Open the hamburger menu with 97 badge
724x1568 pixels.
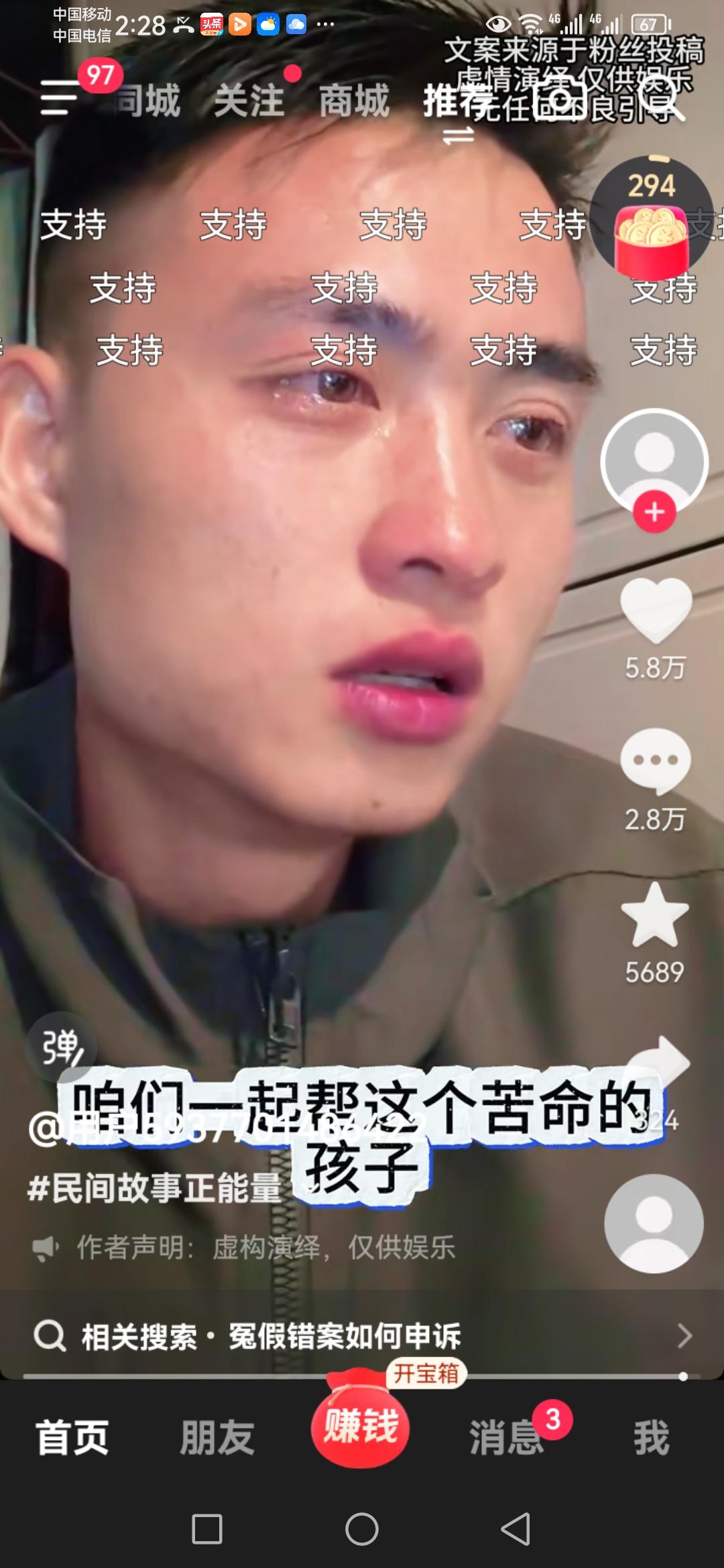[59, 99]
